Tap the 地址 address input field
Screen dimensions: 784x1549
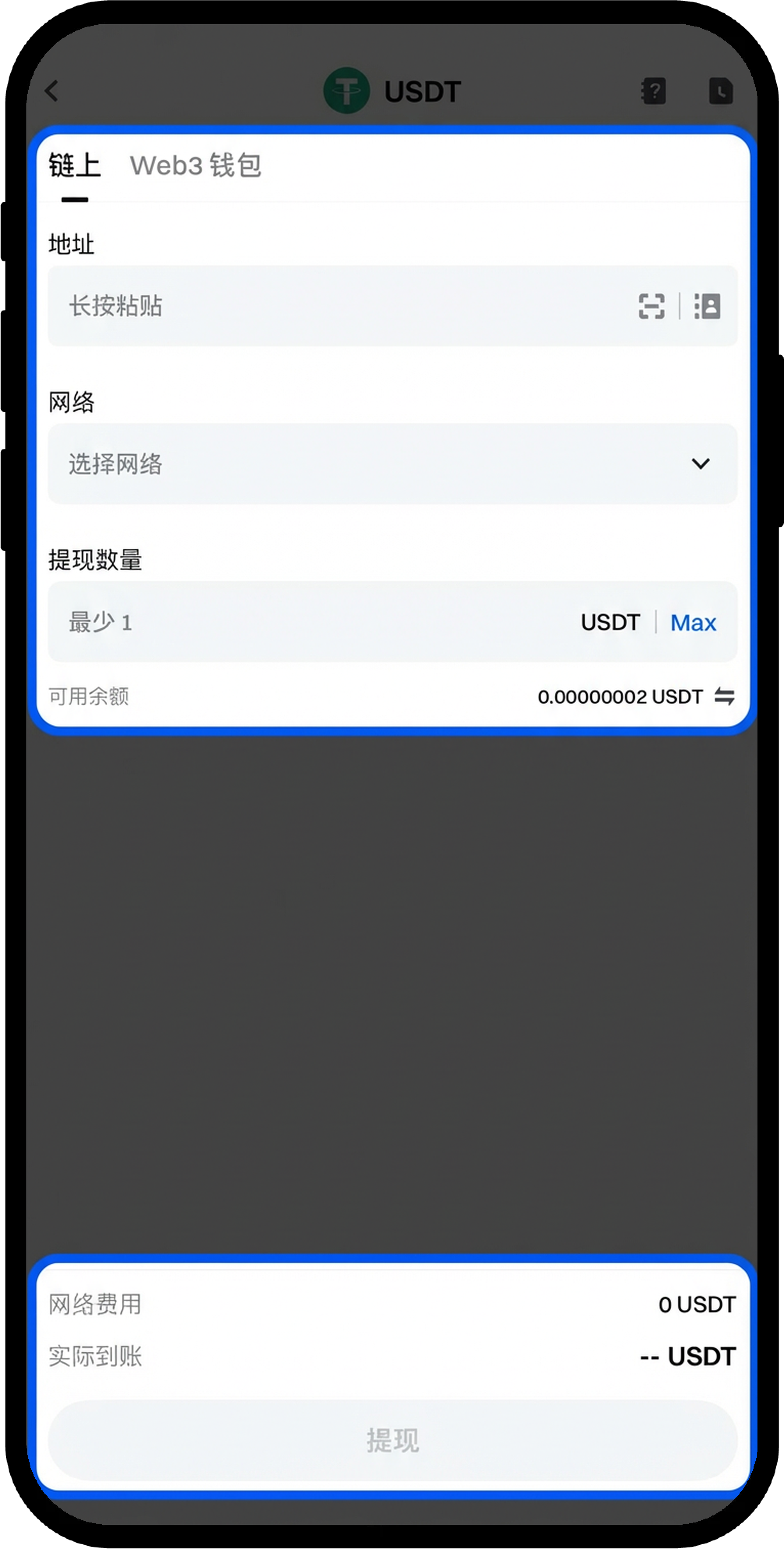[337, 306]
